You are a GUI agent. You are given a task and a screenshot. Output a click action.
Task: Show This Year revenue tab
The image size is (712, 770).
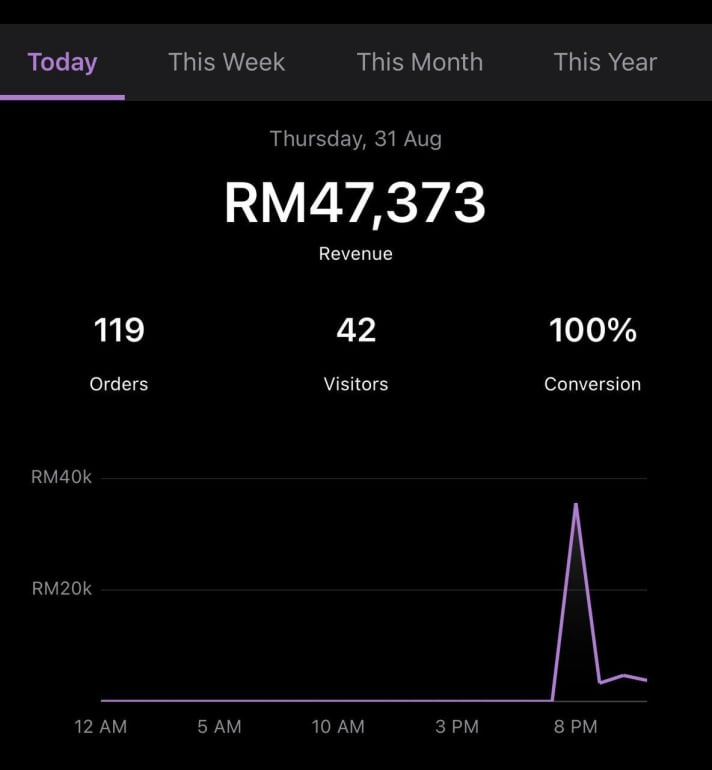(x=605, y=62)
